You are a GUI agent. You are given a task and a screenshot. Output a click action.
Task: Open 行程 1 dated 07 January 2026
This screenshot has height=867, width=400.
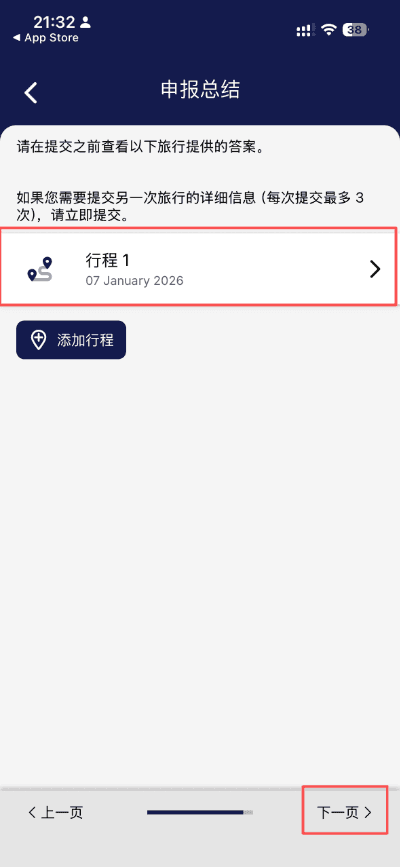point(199,269)
